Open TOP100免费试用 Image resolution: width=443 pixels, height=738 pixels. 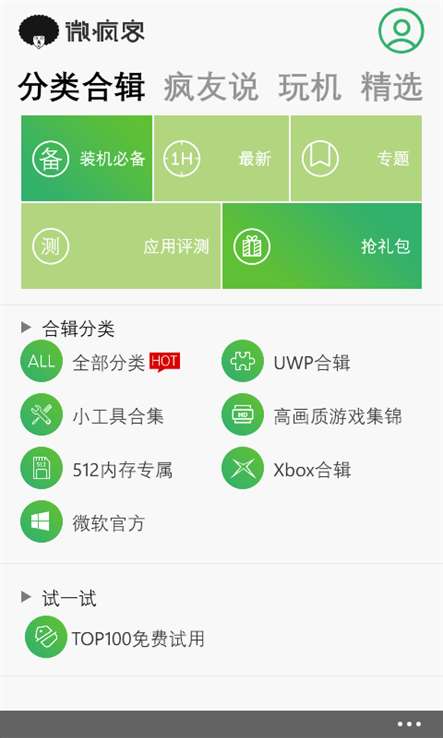(x=115, y=638)
